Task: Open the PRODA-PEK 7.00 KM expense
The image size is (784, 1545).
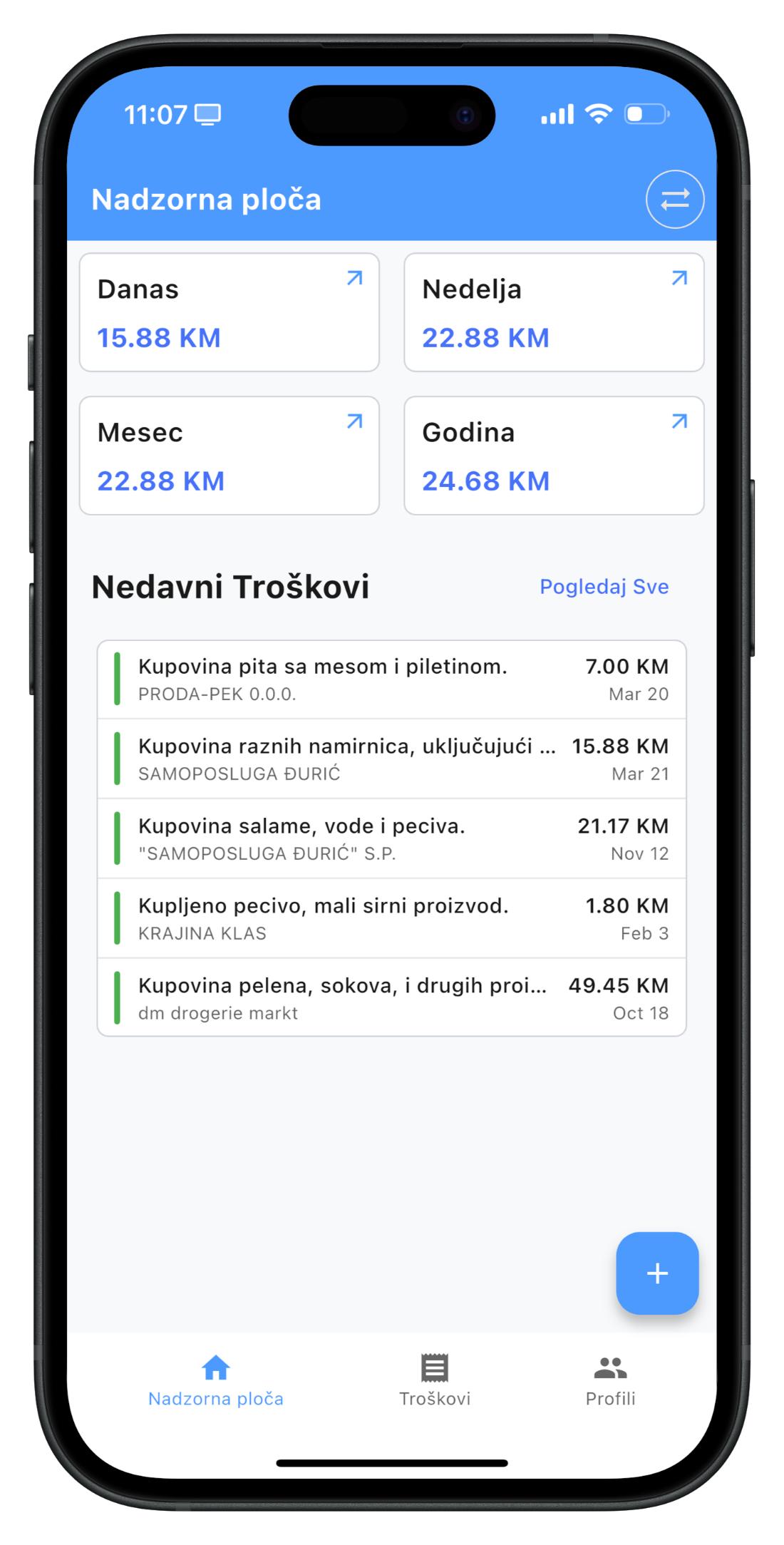Action: click(x=391, y=679)
